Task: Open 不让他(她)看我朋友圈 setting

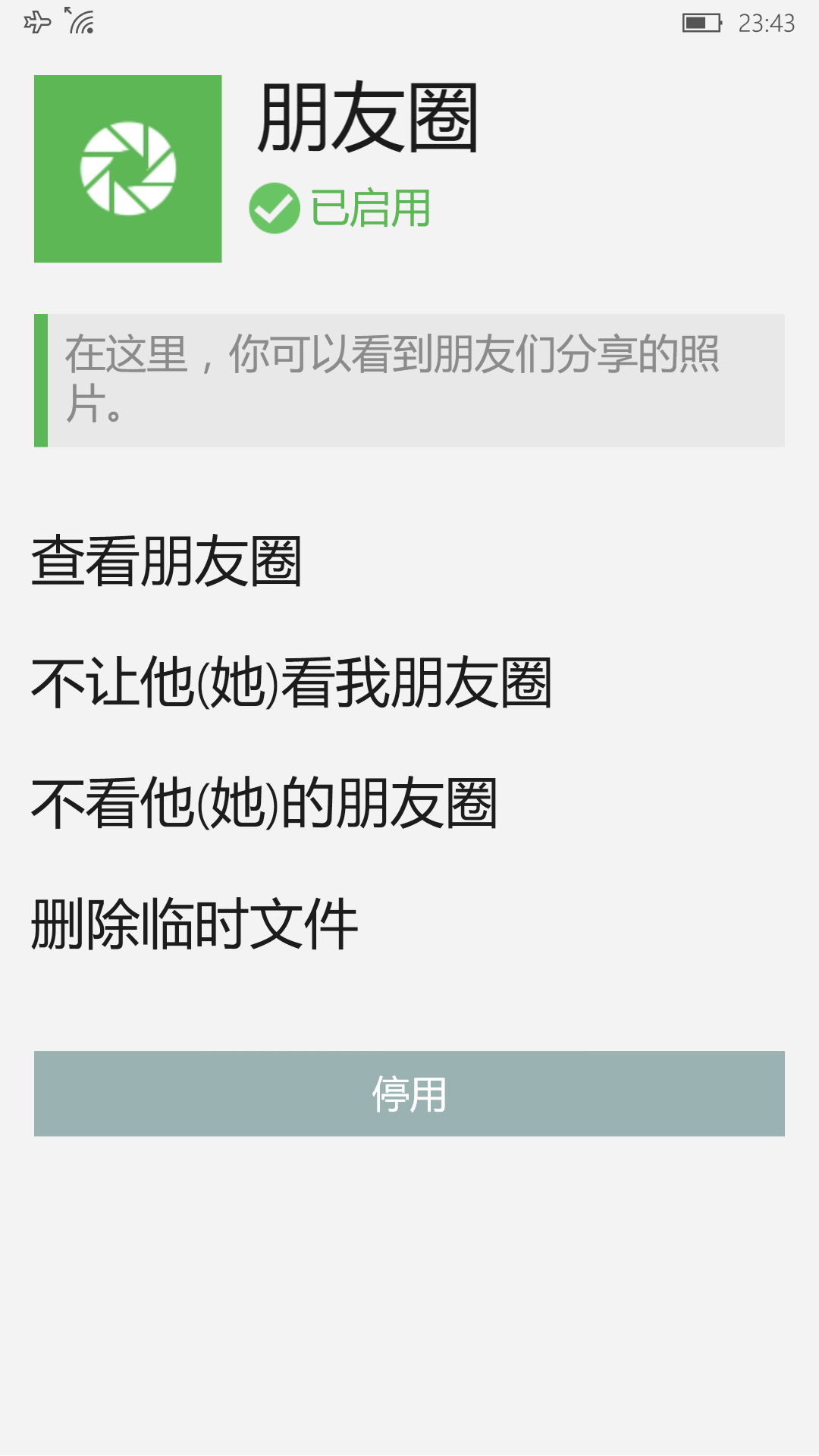Action: point(291,682)
